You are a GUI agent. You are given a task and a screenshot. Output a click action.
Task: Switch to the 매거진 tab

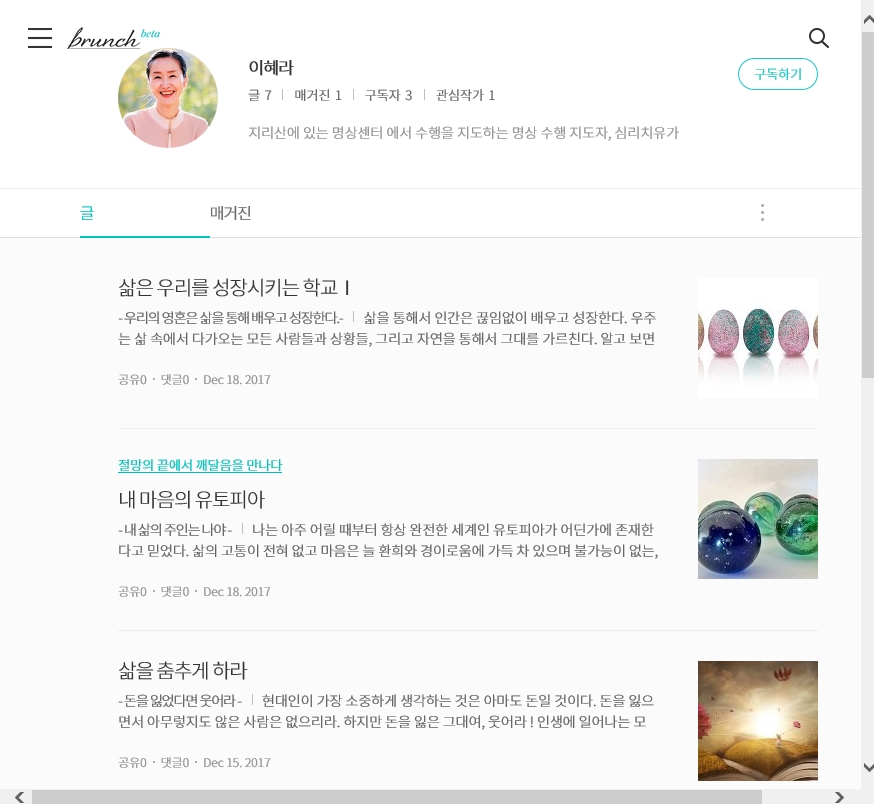point(230,213)
